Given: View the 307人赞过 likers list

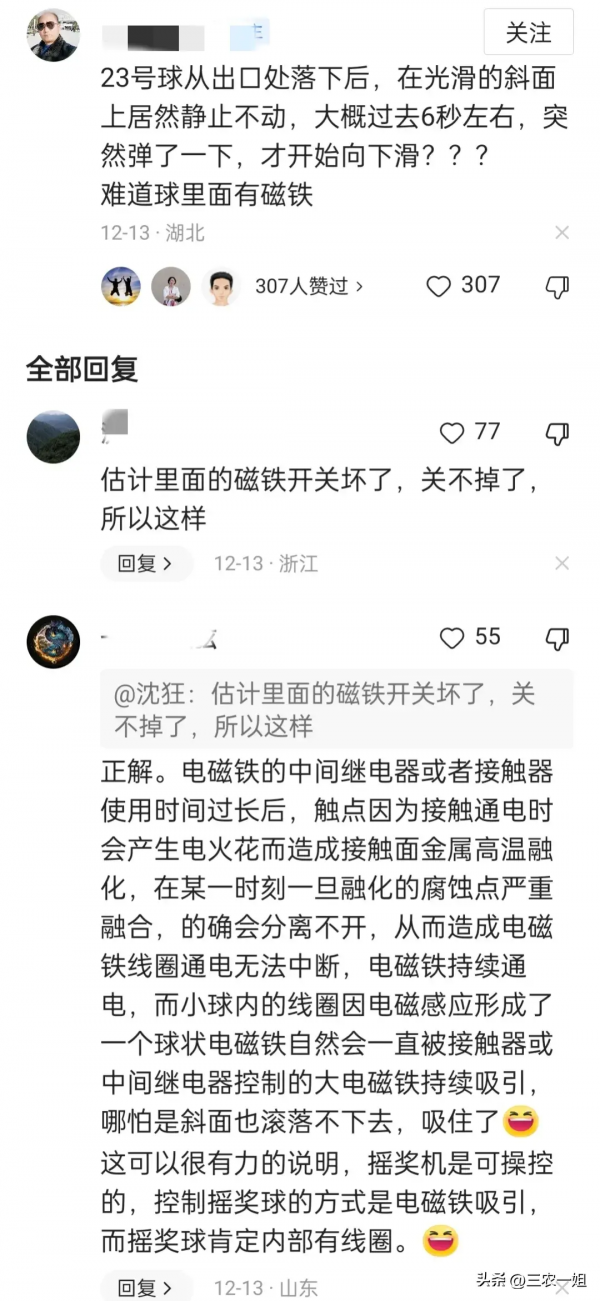Looking at the screenshot, I should coord(309,286).
